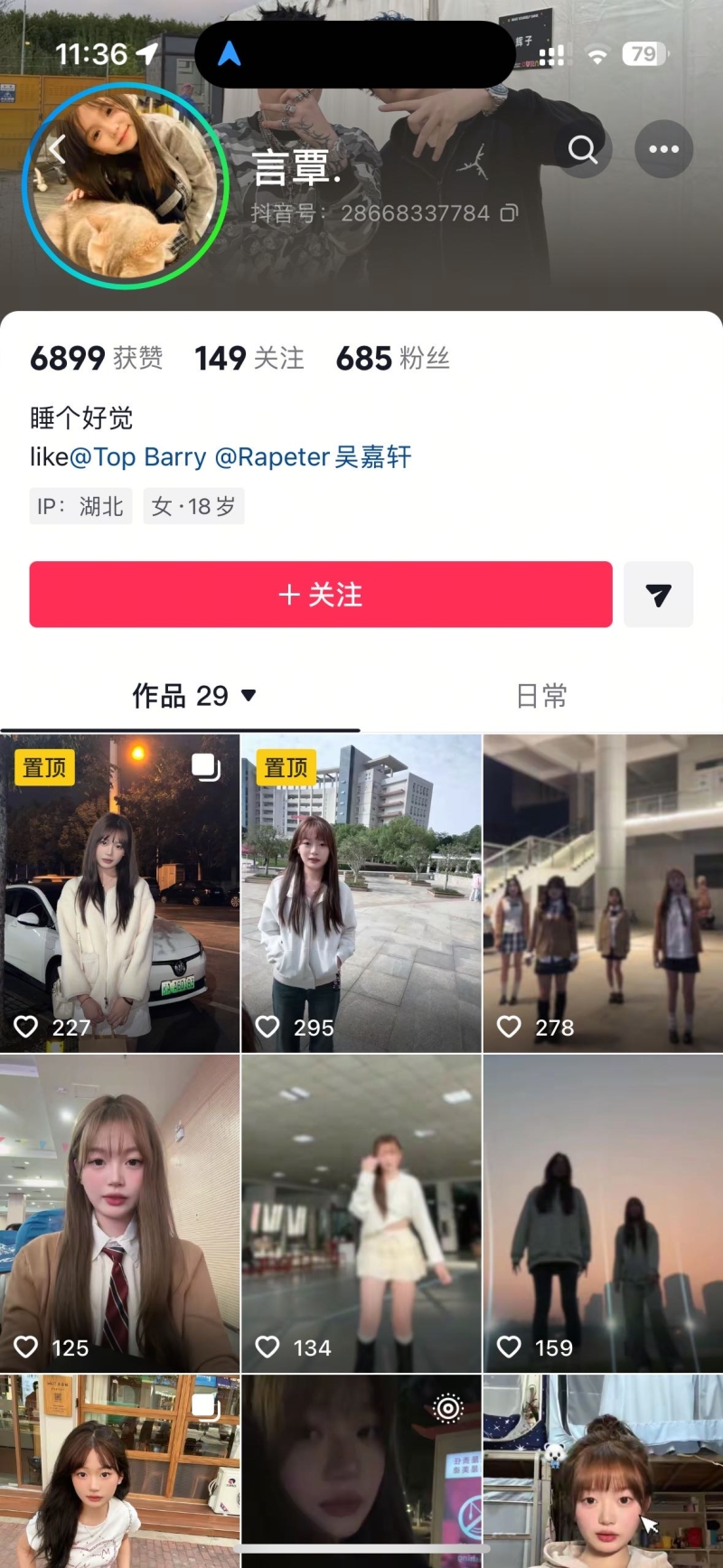
Task: Send a direct message via paper plane
Action: coord(659,594)
